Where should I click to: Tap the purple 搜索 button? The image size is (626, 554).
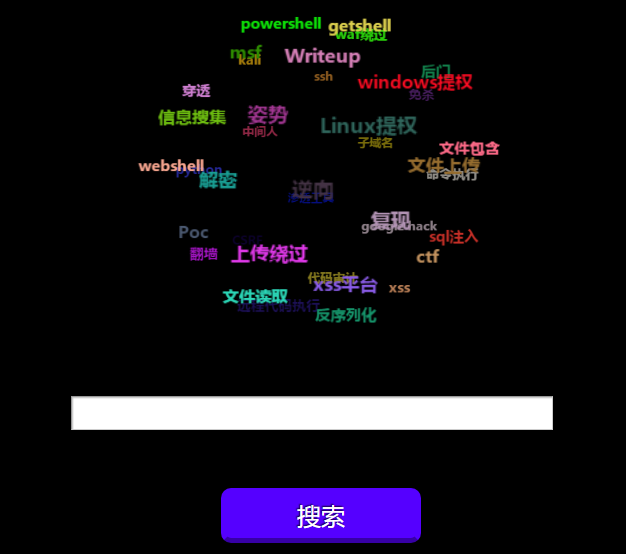pos(320,516)
